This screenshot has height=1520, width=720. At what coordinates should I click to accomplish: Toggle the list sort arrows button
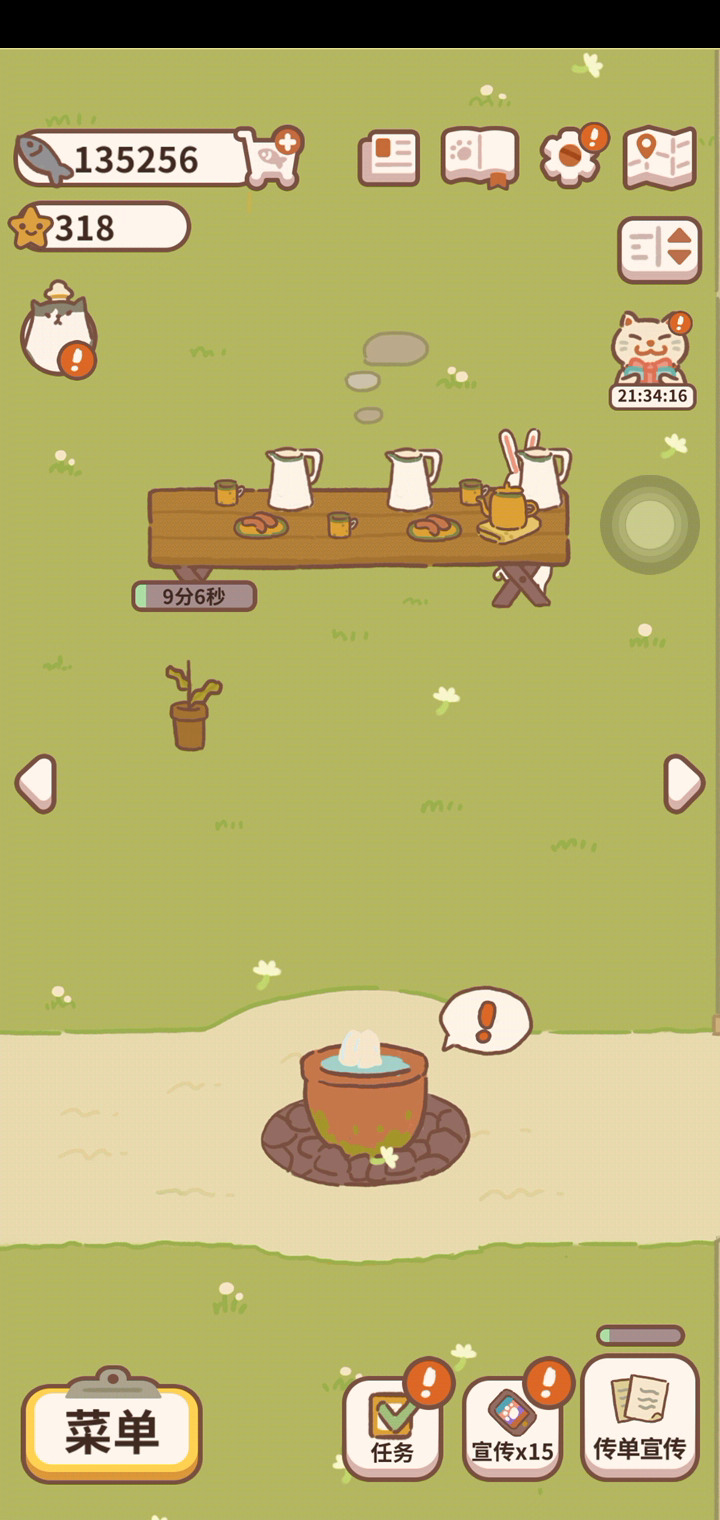(x=659, y=249)
